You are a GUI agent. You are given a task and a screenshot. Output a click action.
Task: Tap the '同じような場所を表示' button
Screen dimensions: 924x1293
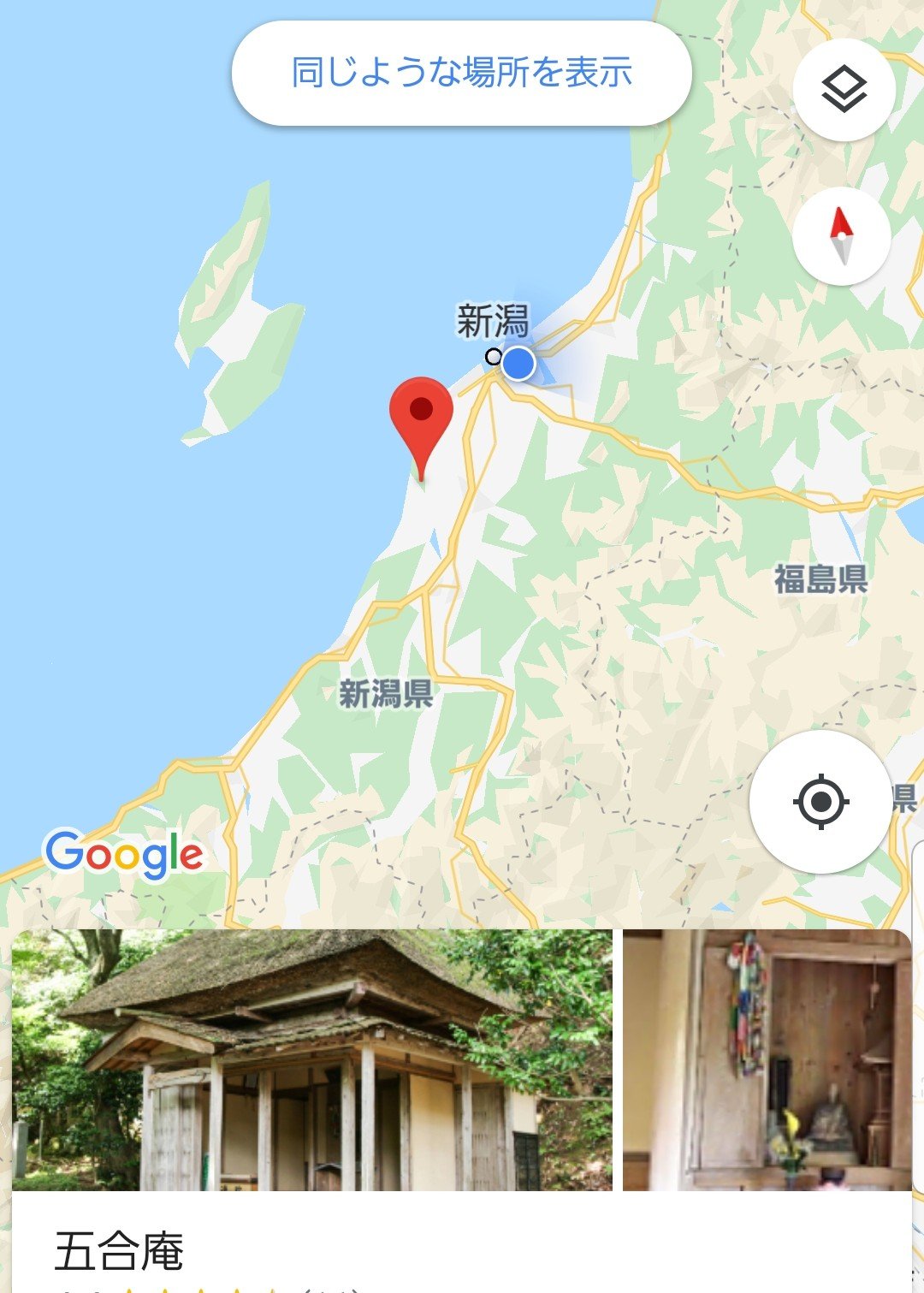click(461, 73)
